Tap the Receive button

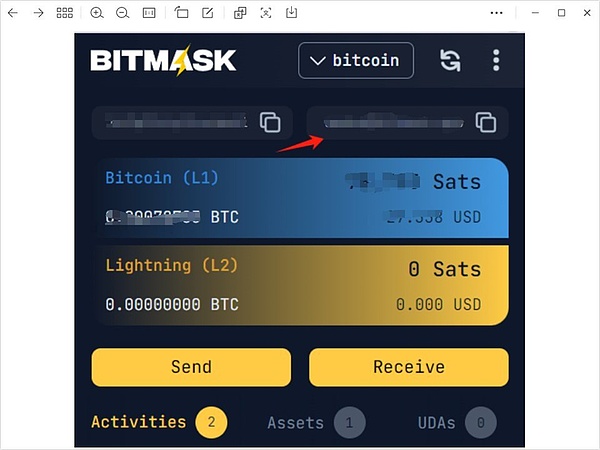click(408, 367)
